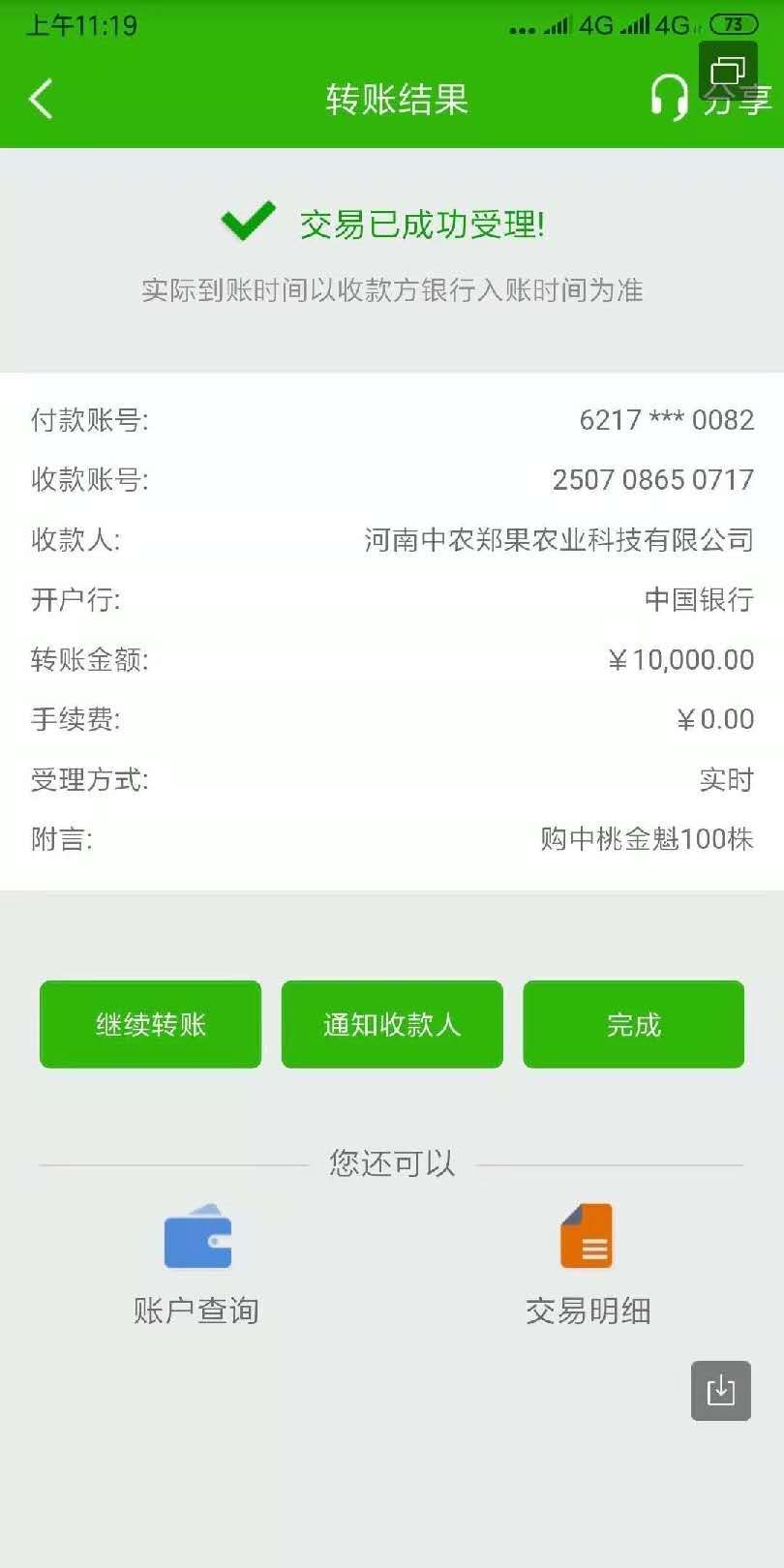View 交易明细 transaction details
Image resolution: width=784 pixels, height=1568 pixels.
coord(588,1264)
